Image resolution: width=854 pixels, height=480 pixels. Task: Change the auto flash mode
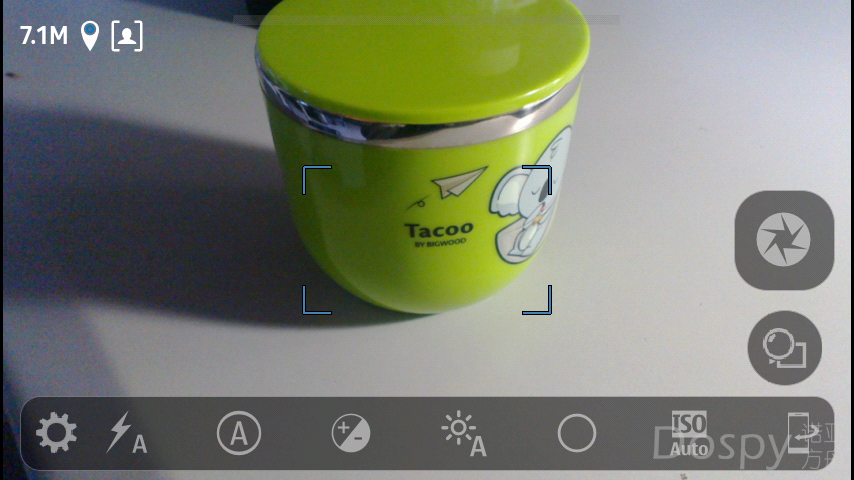(x=126, y=433)
